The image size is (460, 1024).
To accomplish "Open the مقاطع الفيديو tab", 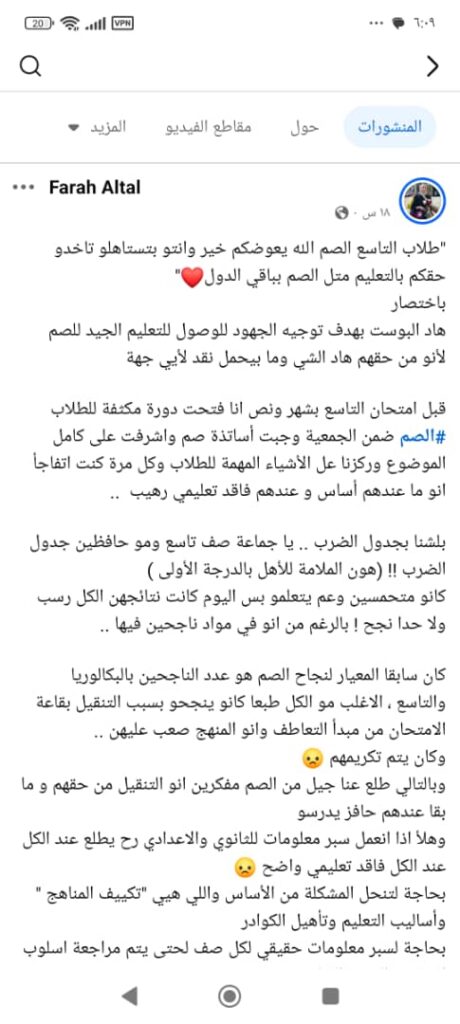I will point(208,127).
